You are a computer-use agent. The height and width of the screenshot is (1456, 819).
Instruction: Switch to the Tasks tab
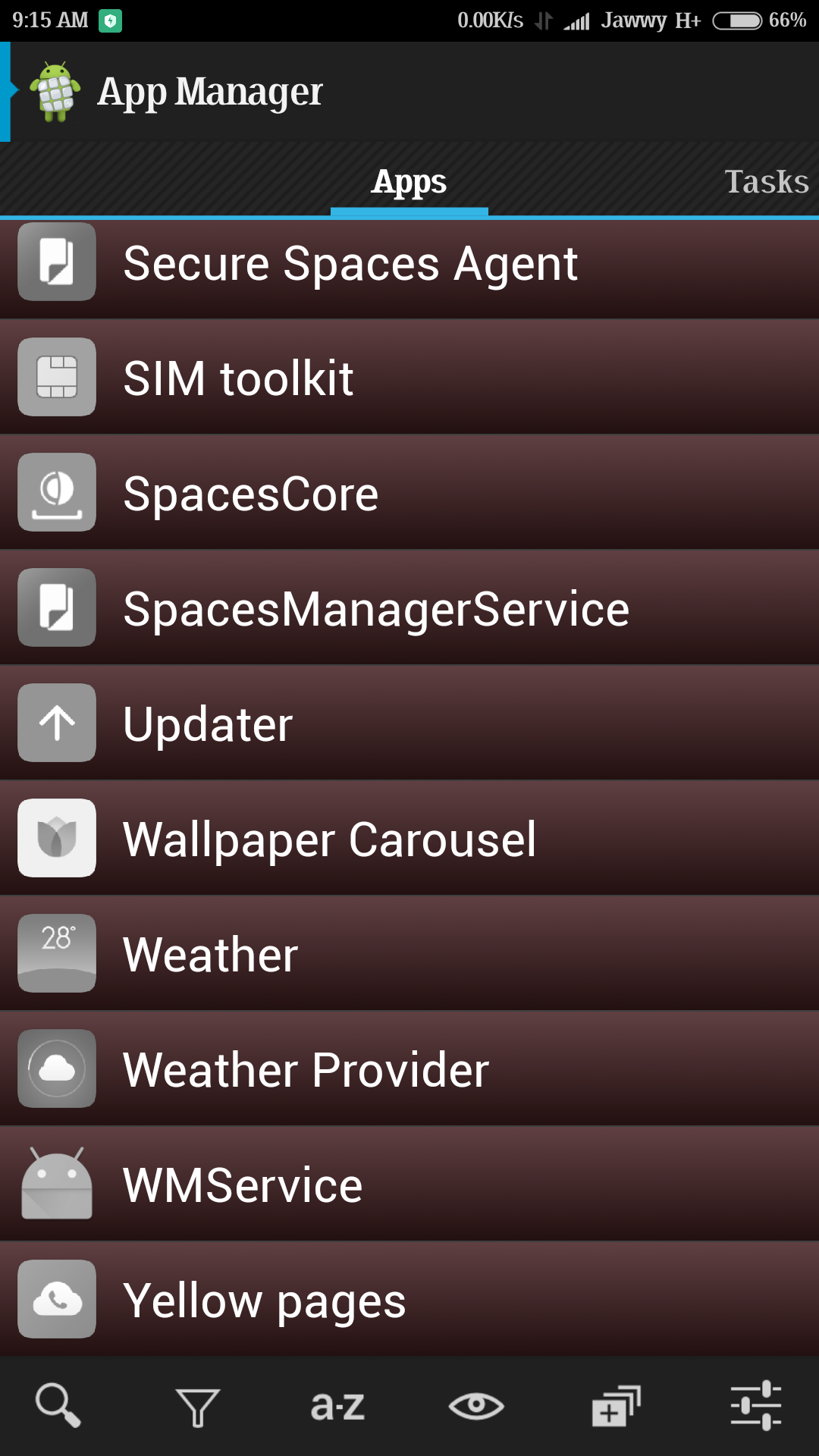(767, 181)
